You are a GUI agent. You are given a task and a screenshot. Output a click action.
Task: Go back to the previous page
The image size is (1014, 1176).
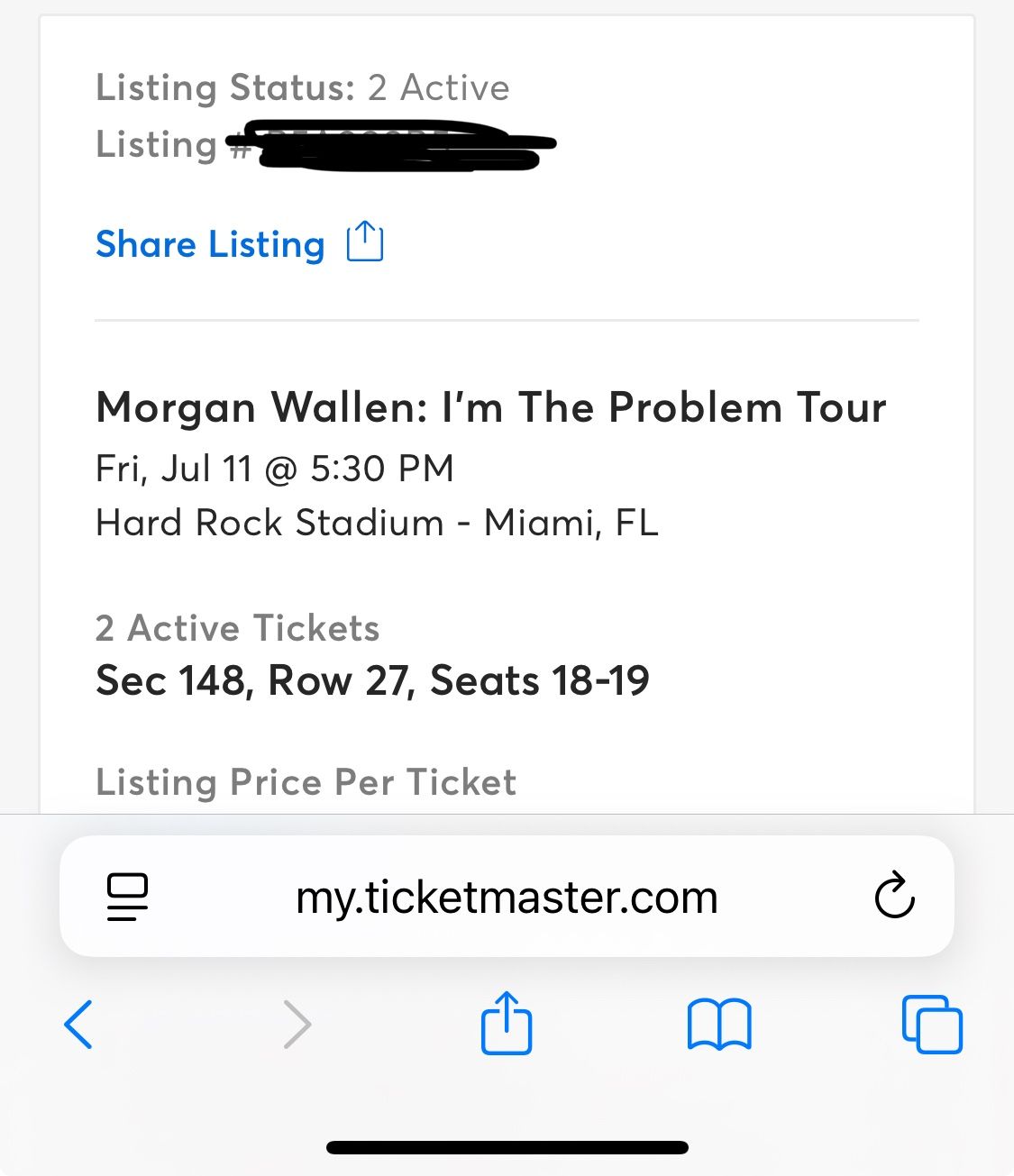click(78, 1025)
